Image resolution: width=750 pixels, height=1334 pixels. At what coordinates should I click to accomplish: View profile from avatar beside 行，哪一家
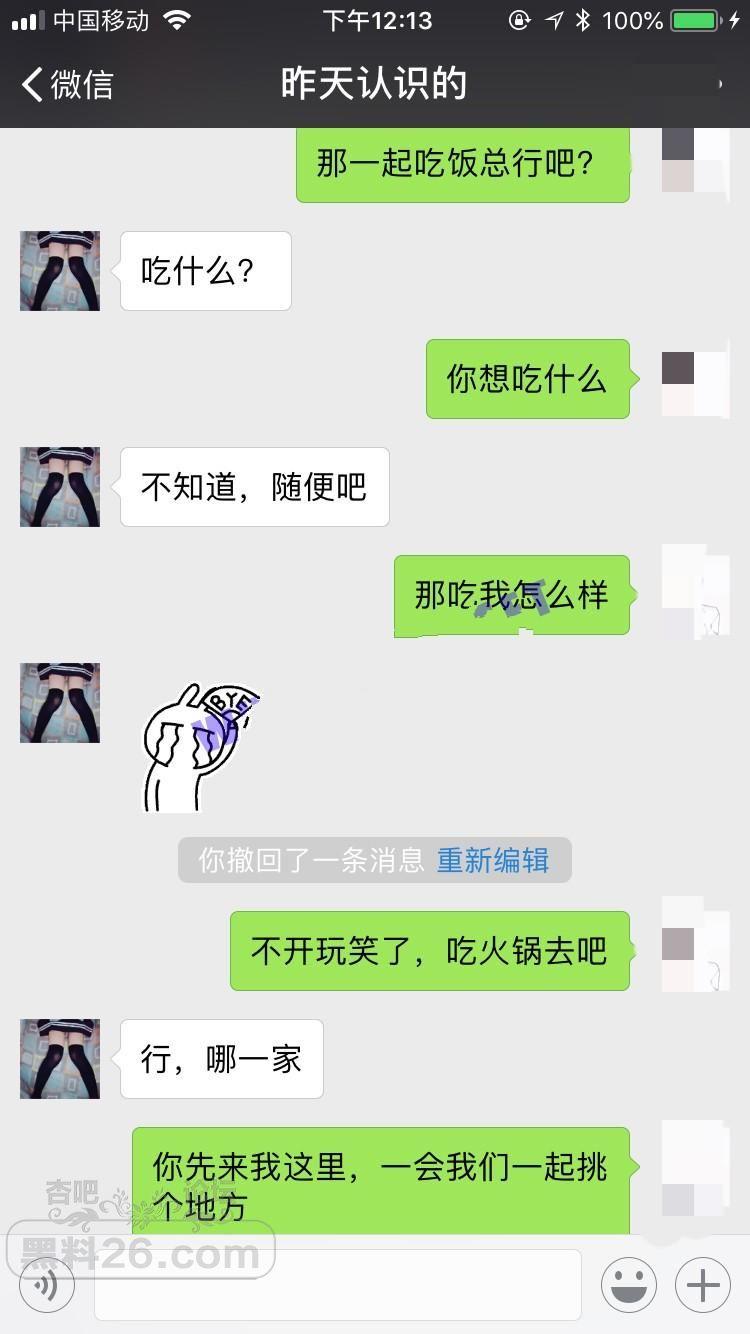[x=60, y=1059]
